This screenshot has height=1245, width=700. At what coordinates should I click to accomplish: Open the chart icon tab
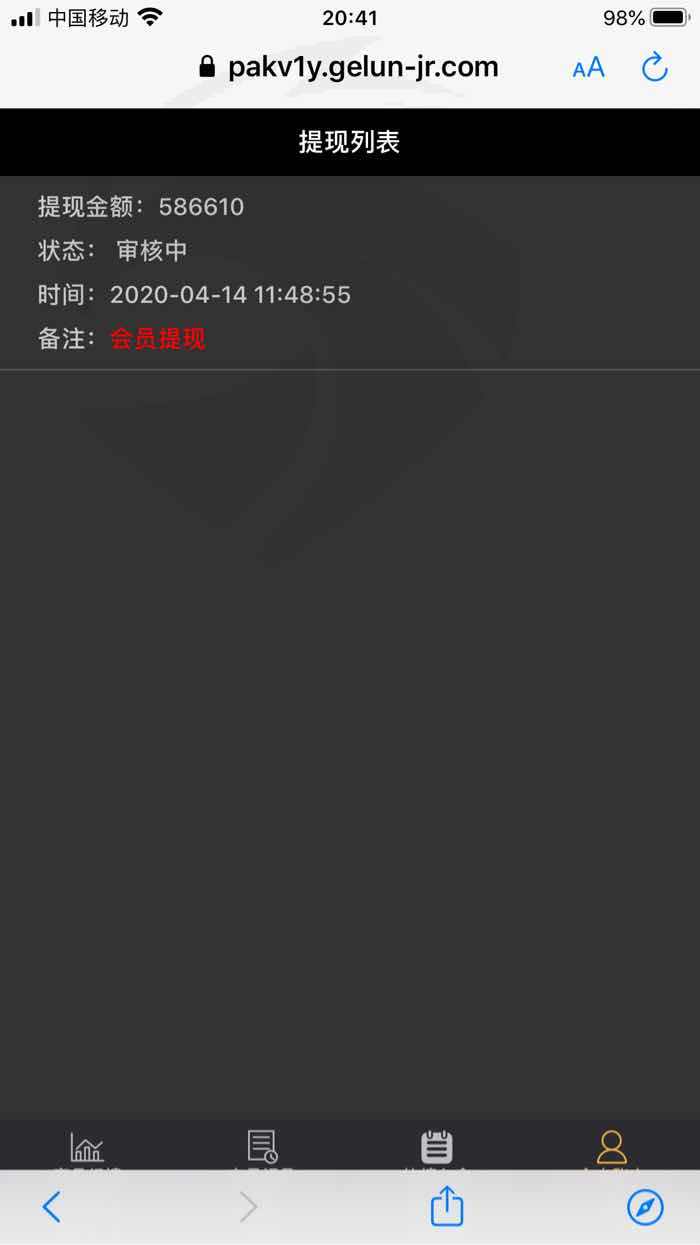pos(87,1147)
